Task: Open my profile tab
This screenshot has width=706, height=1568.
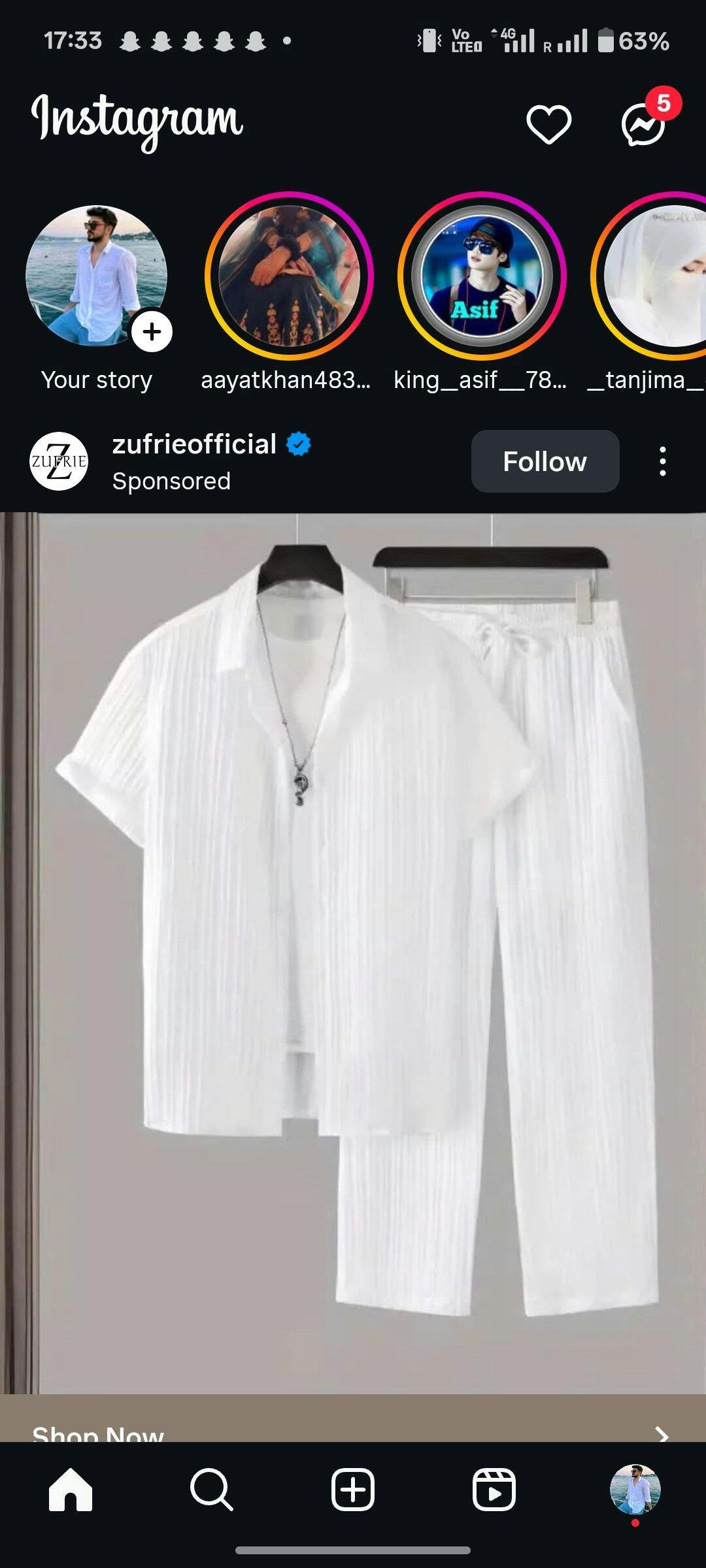Action: point(635,1490)
